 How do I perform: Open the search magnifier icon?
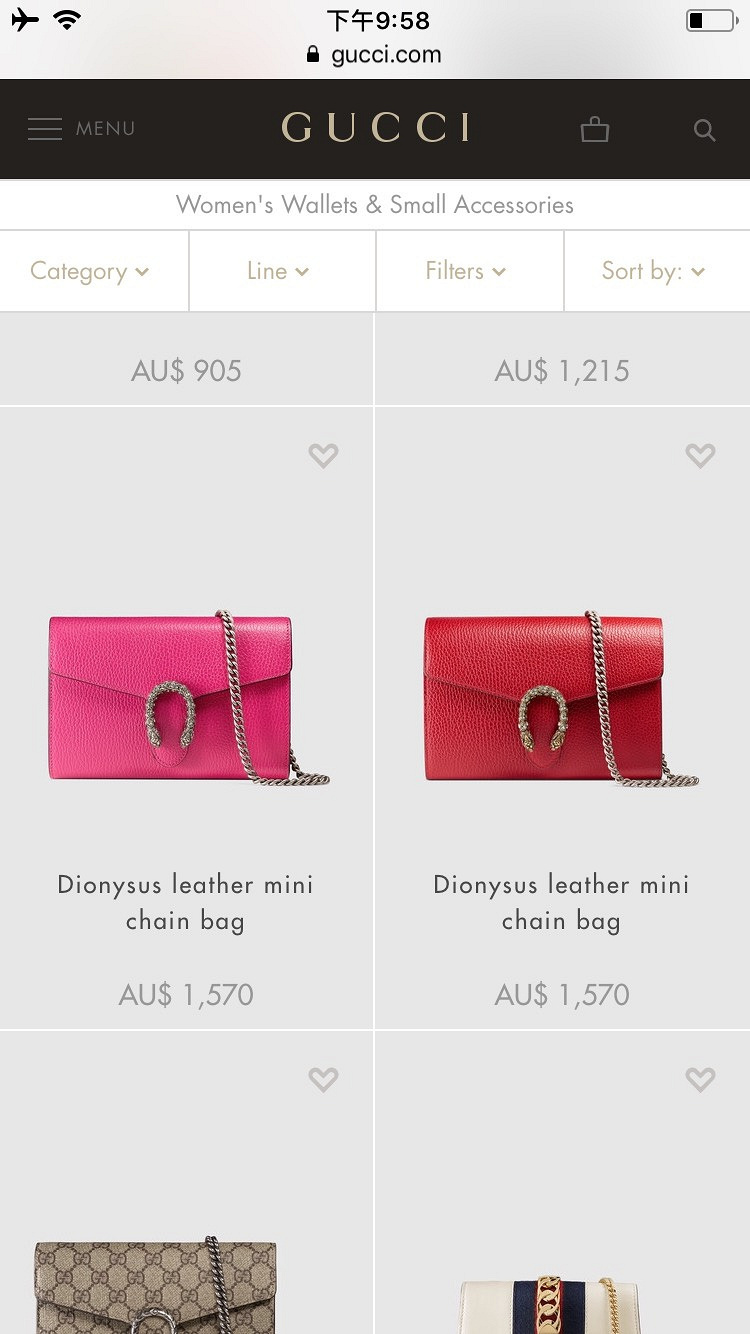[705, 130]
